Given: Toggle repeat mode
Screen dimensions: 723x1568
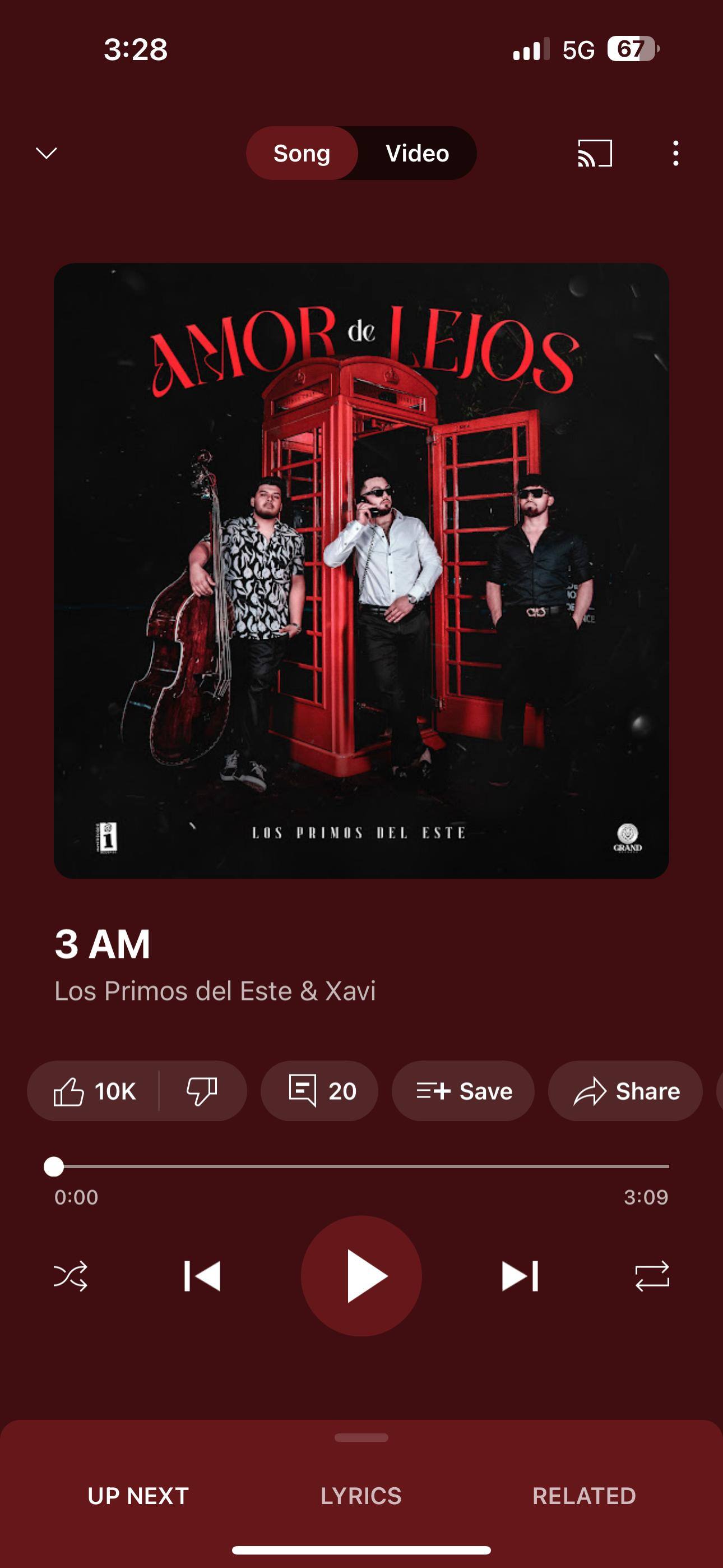Looking at the screenshot, I should pos(652,1276).
